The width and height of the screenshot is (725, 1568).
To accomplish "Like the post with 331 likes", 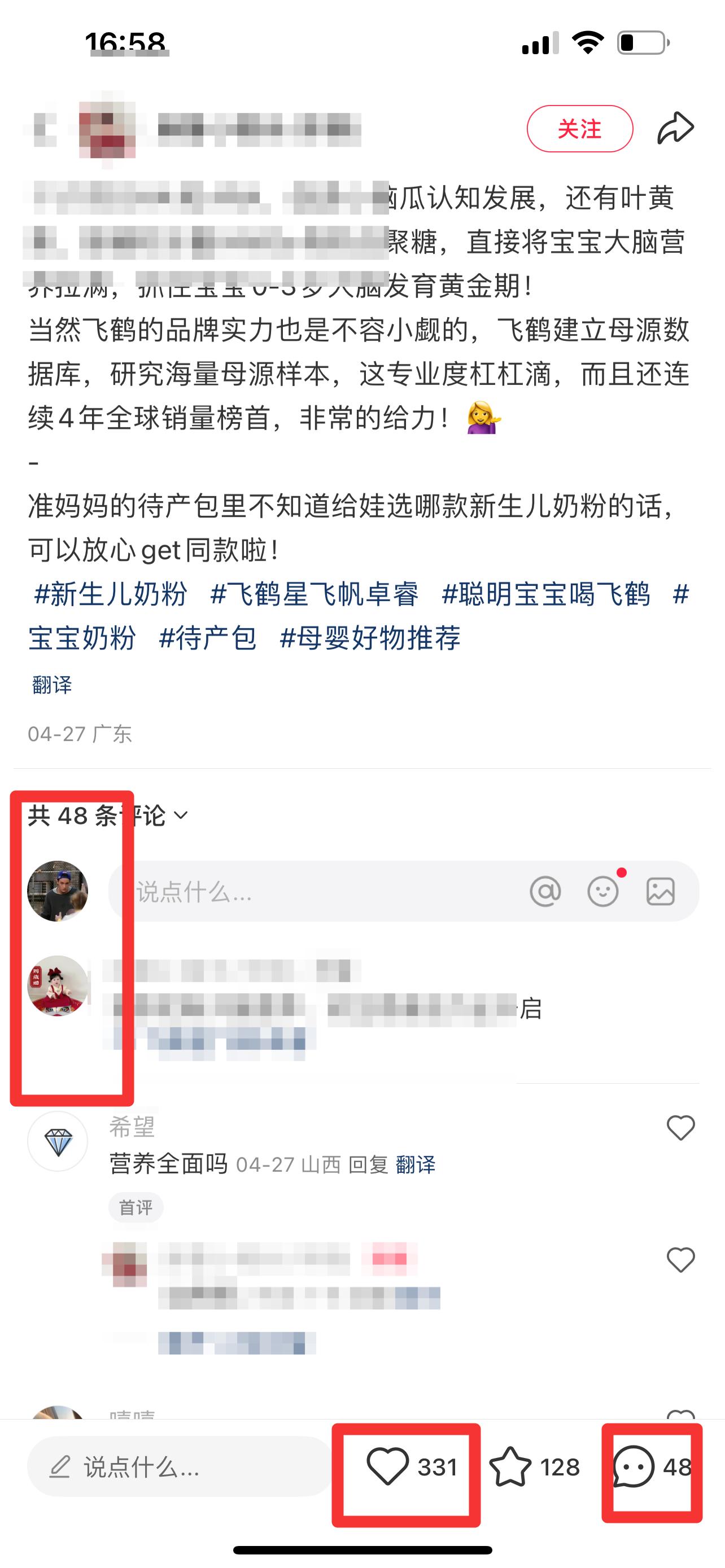I will pyautogui.click(x=412, y=1467).
